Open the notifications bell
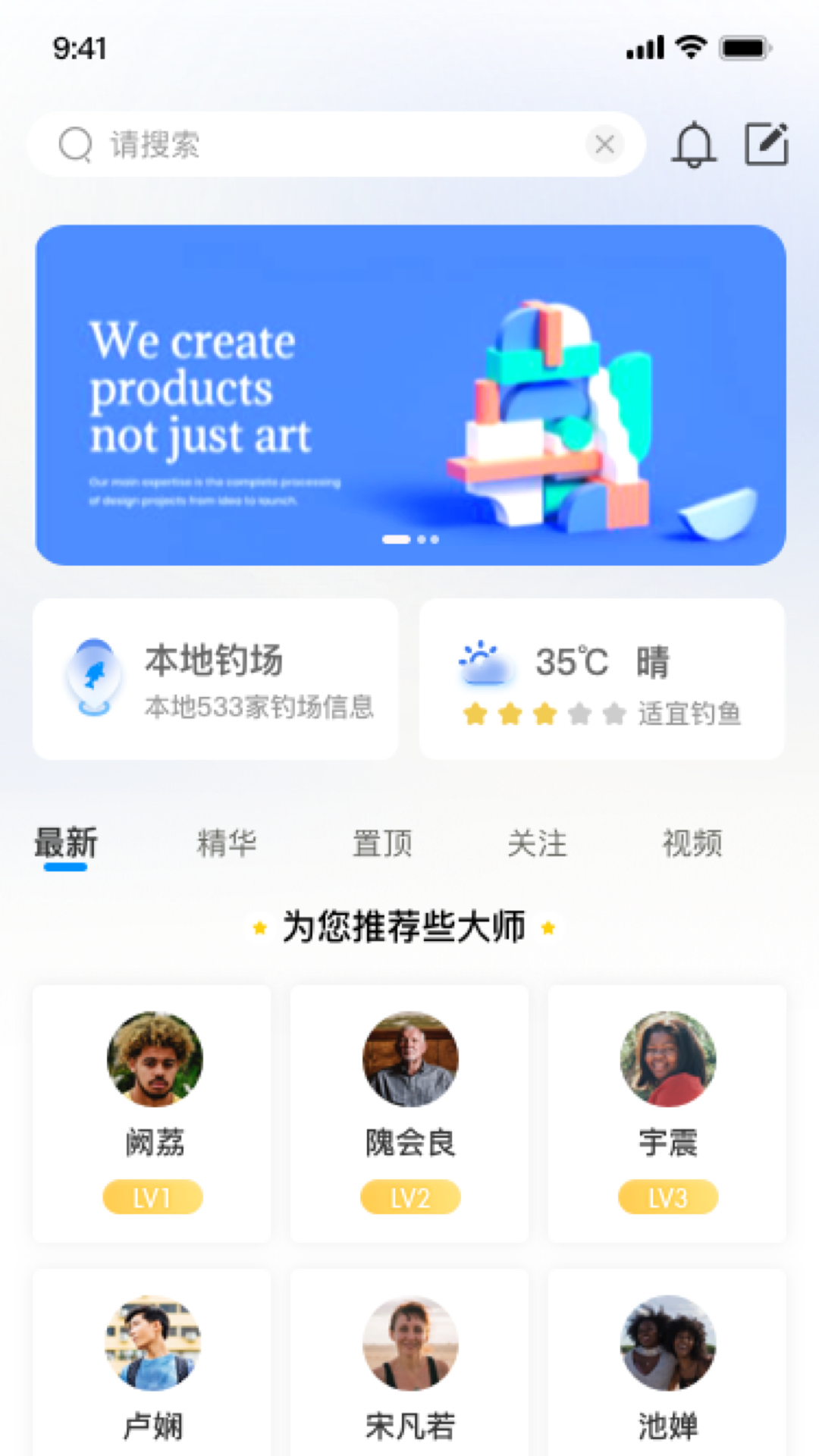The height and width of the screenshot is (1456, 819). (694, 144)
